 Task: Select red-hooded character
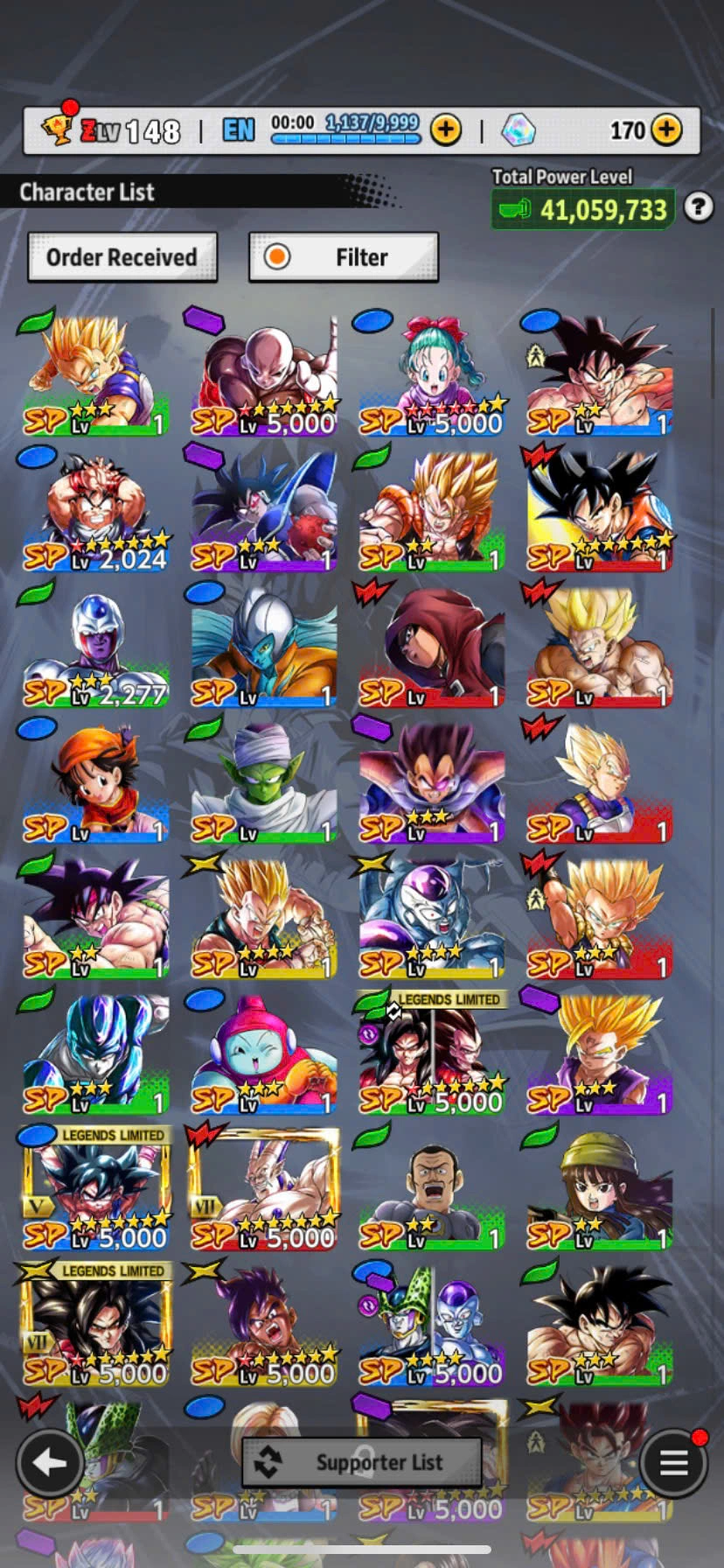pos(432,647)
